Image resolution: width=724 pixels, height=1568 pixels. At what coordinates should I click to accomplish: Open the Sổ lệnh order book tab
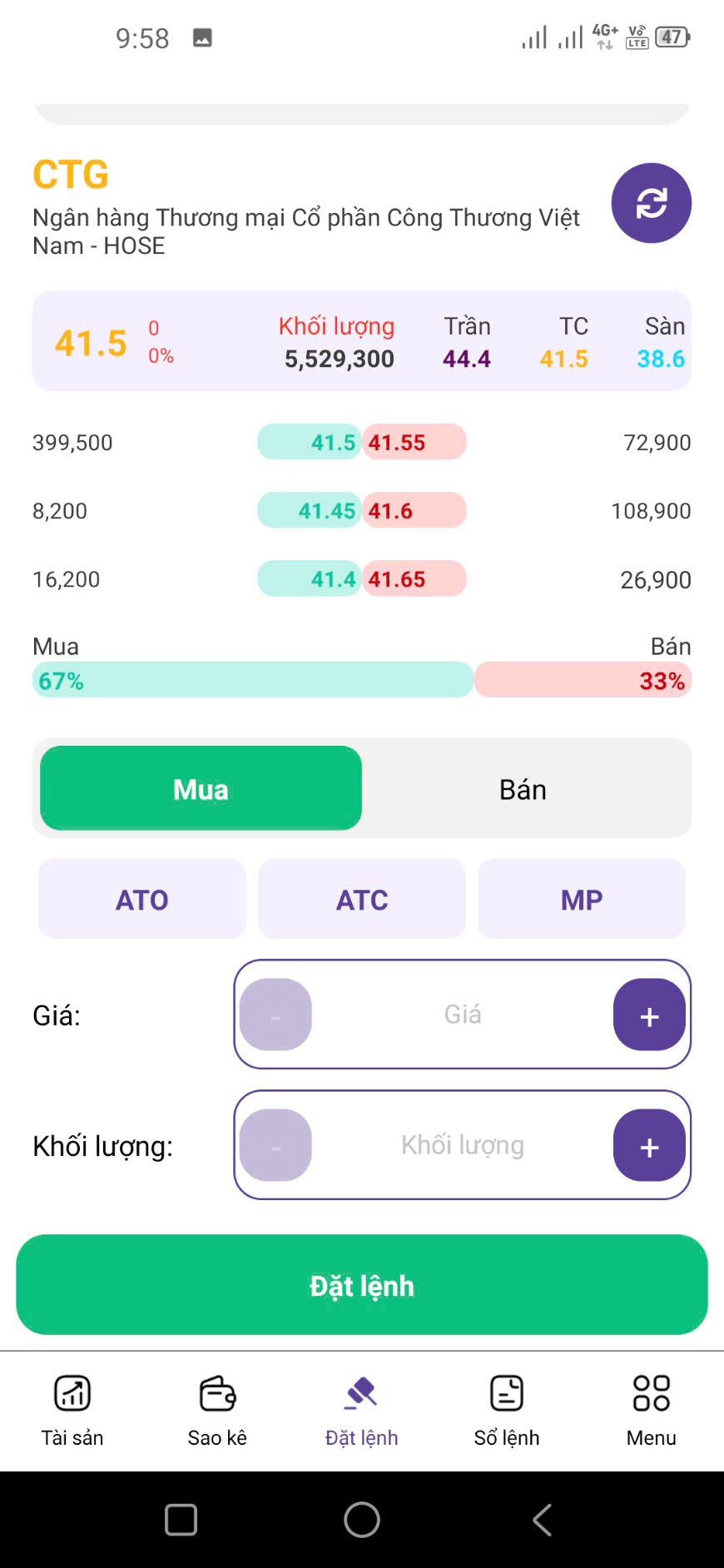coord(507,1411)
